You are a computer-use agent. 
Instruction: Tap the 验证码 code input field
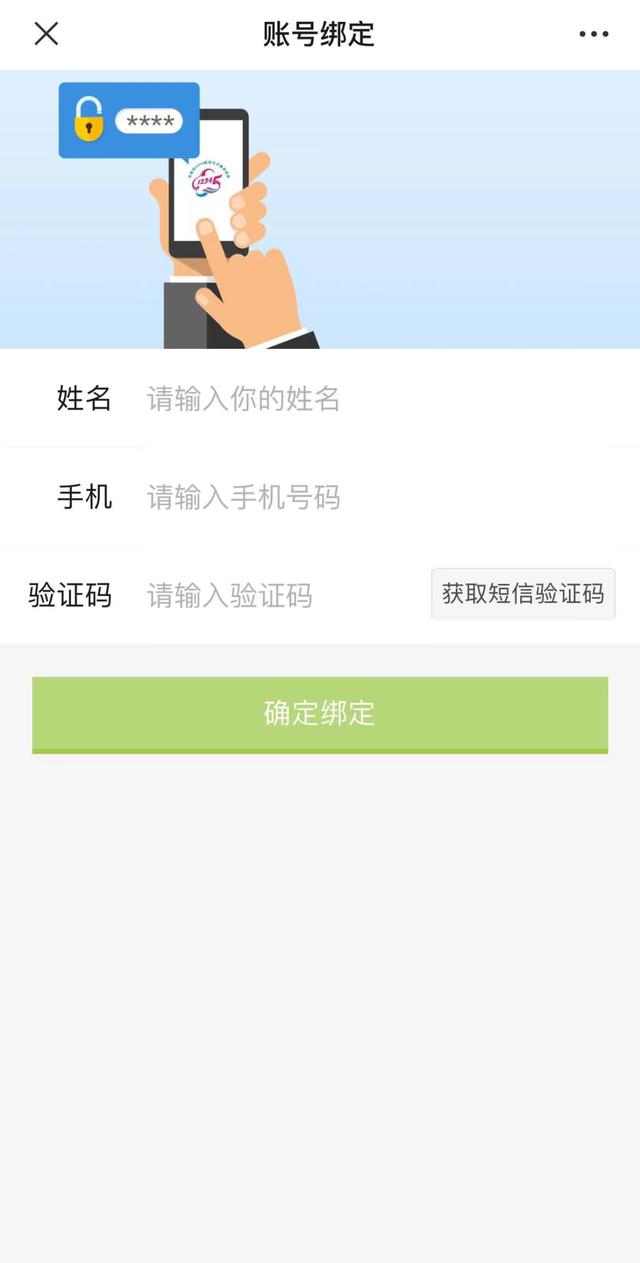[x=280, y=596]
